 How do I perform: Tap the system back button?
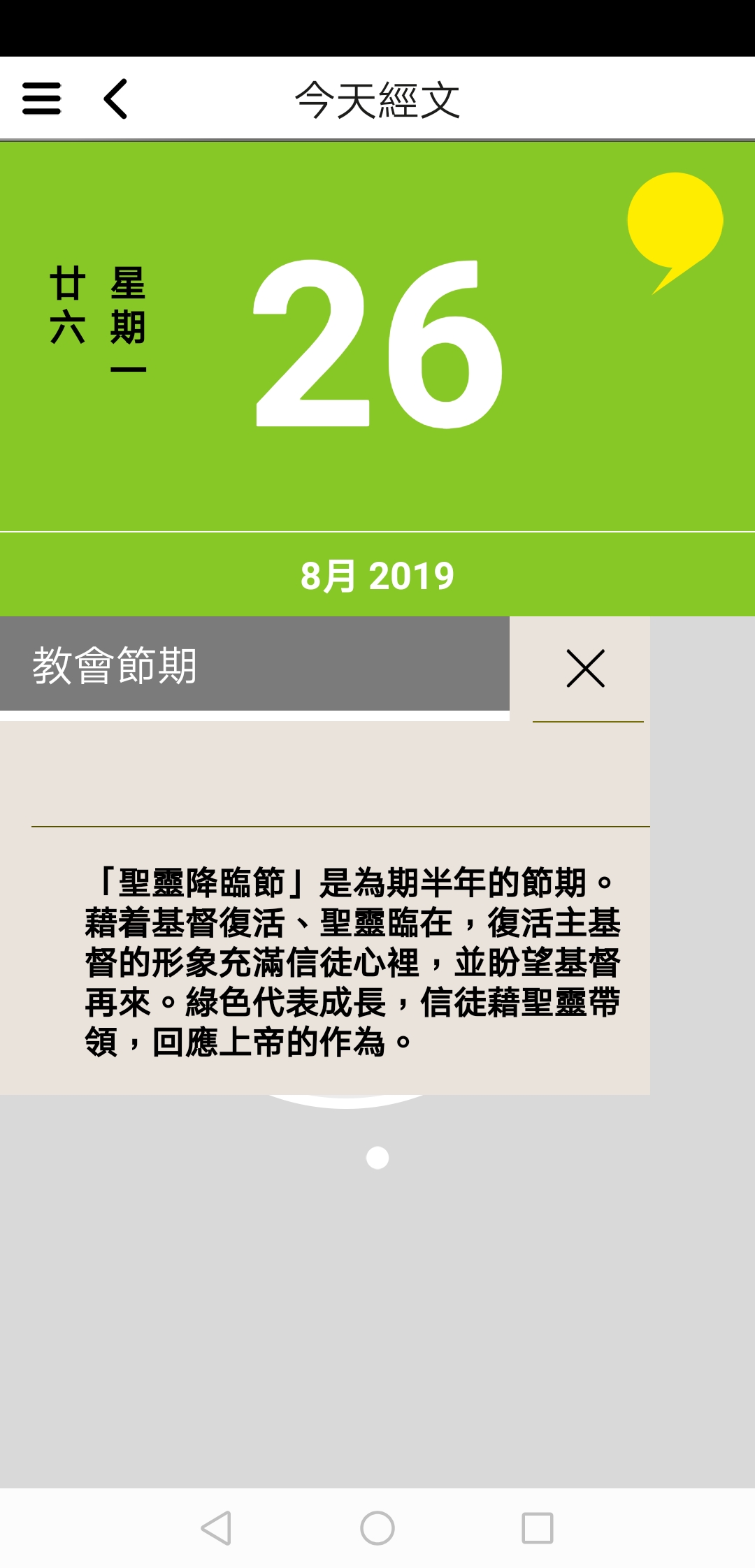tap(216, 1528)
